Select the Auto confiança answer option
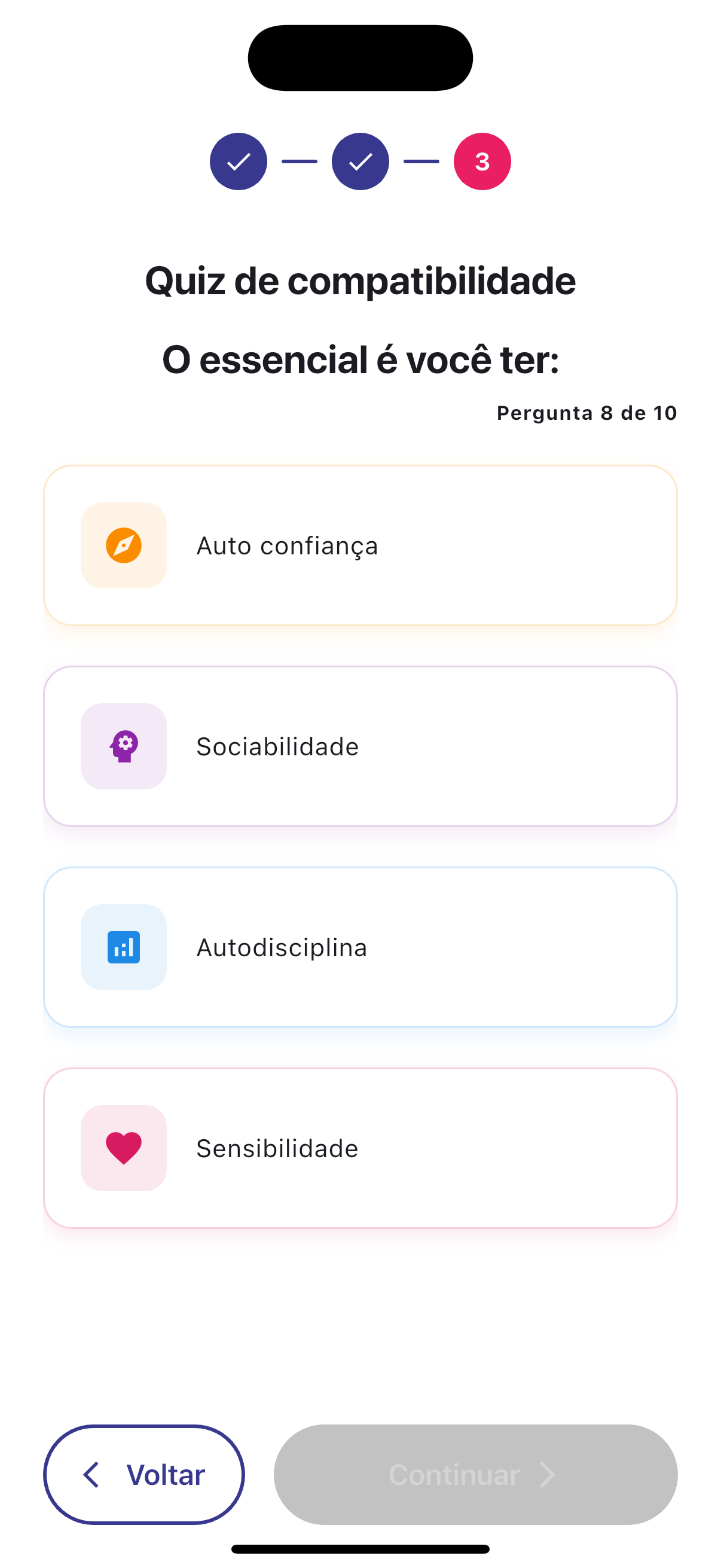Viewport: 721px width, 1568px height. pos(360,545)
